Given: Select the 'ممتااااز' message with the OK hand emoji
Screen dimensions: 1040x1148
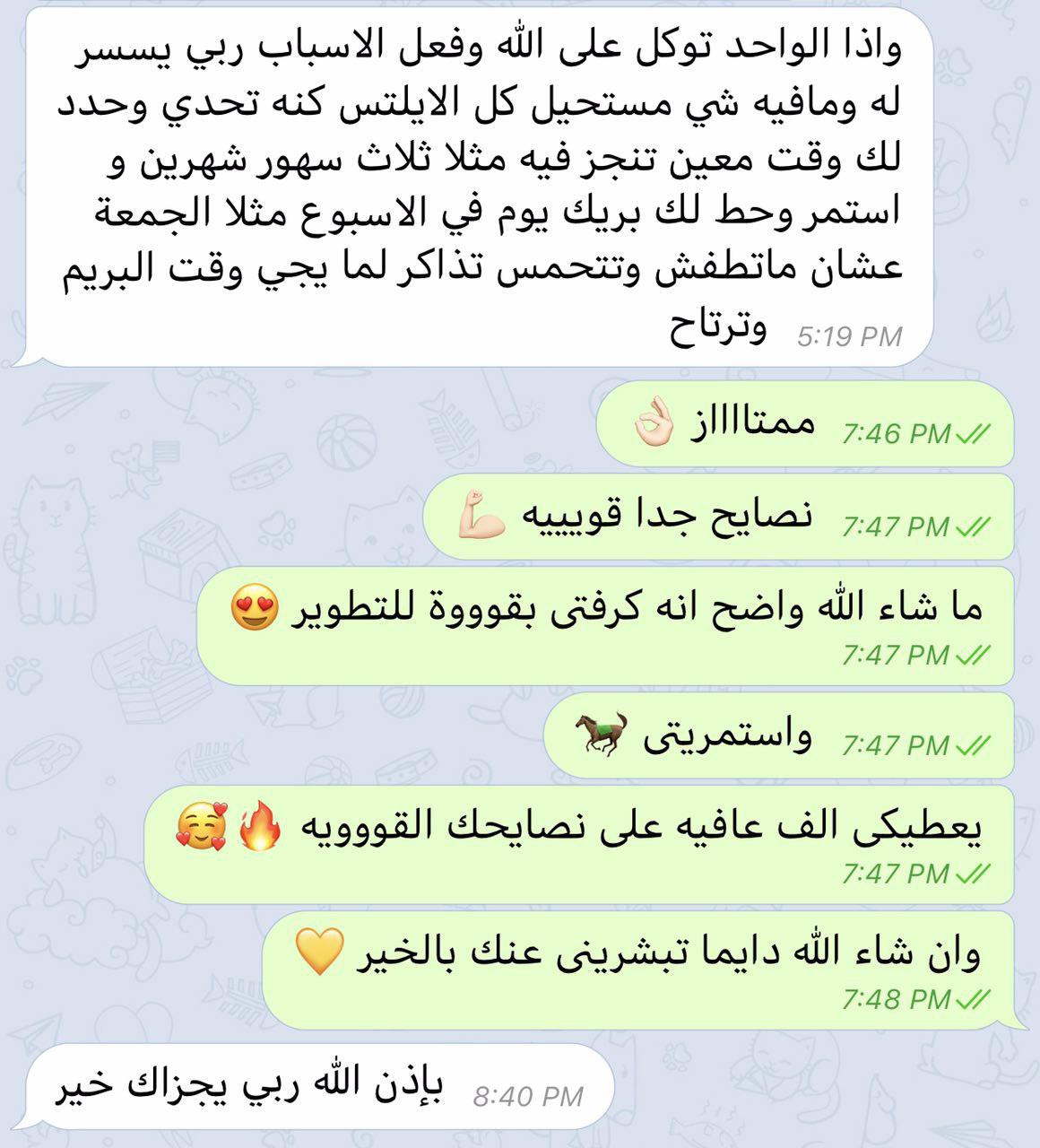Looking at the screenshot, I should pyautogui.click(x=804, y=424).
